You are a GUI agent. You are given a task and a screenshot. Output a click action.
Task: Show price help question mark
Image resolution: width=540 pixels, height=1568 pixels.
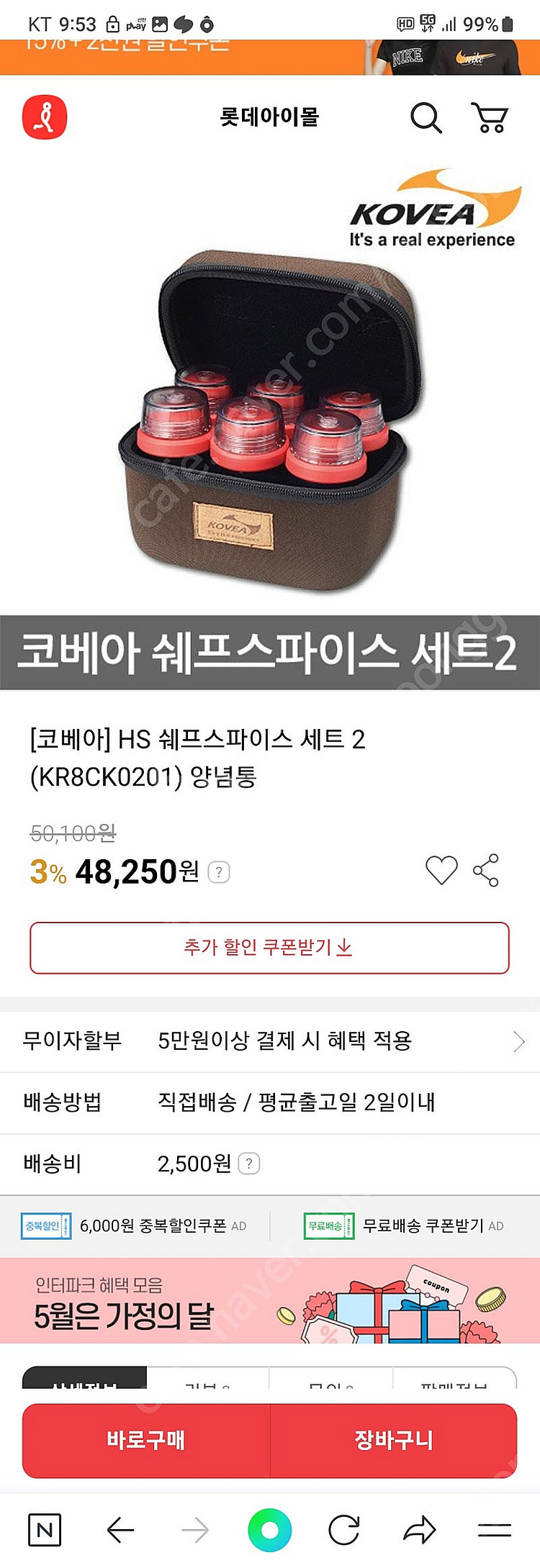[219, 872]
